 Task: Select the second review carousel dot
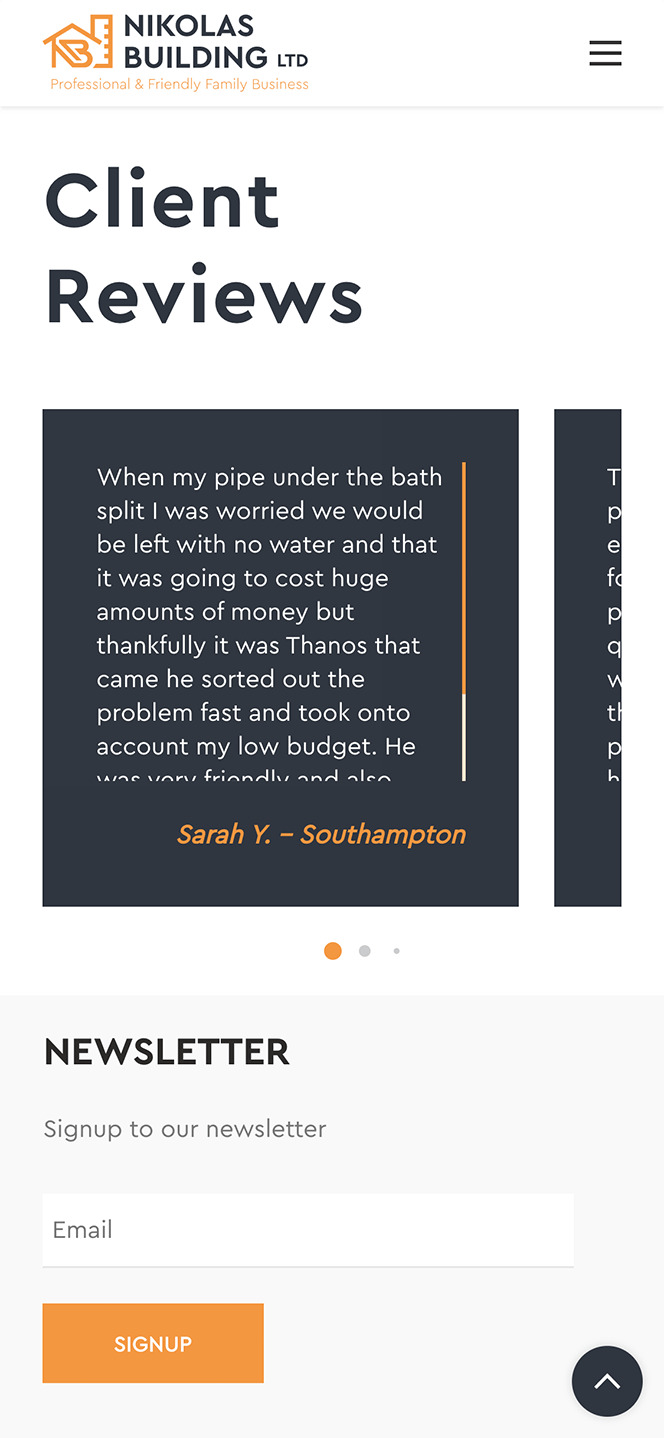click(365, 951)
